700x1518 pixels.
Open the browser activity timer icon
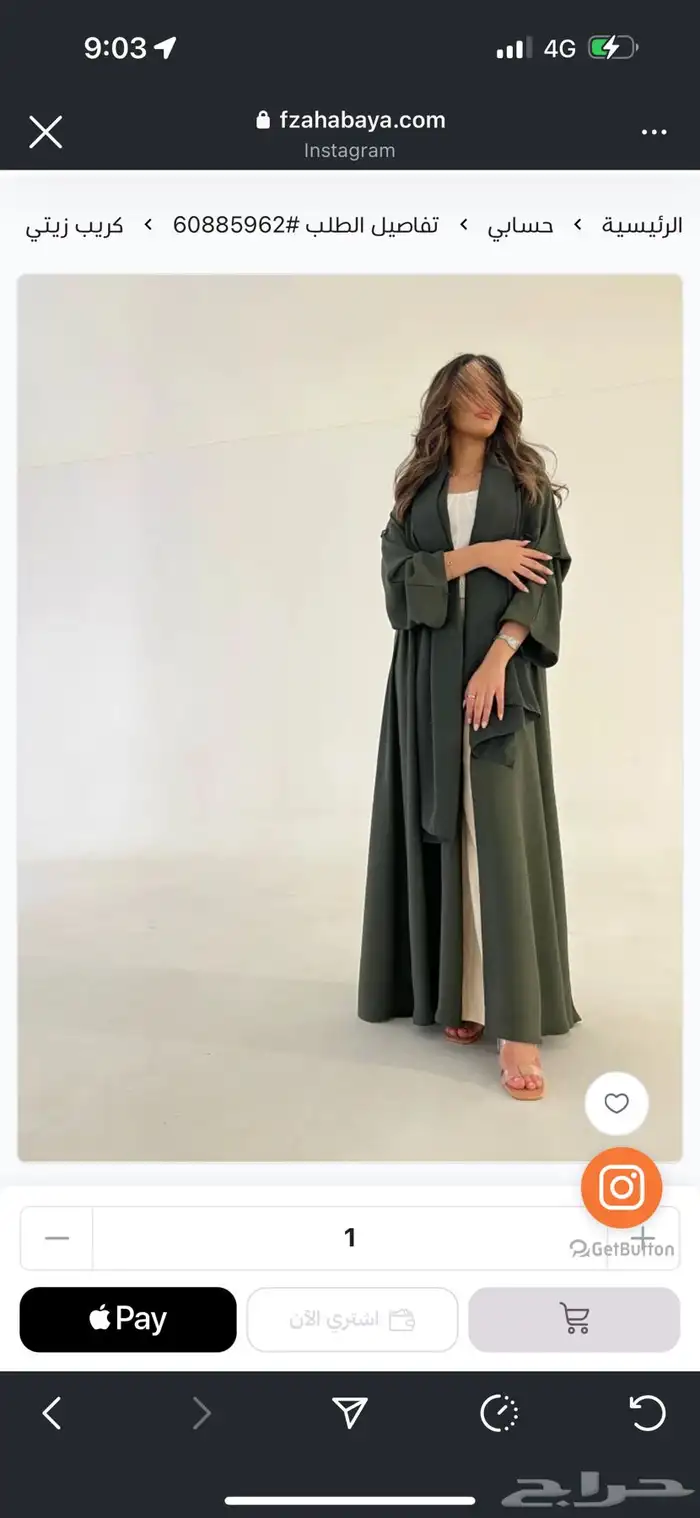(499, 1413)
